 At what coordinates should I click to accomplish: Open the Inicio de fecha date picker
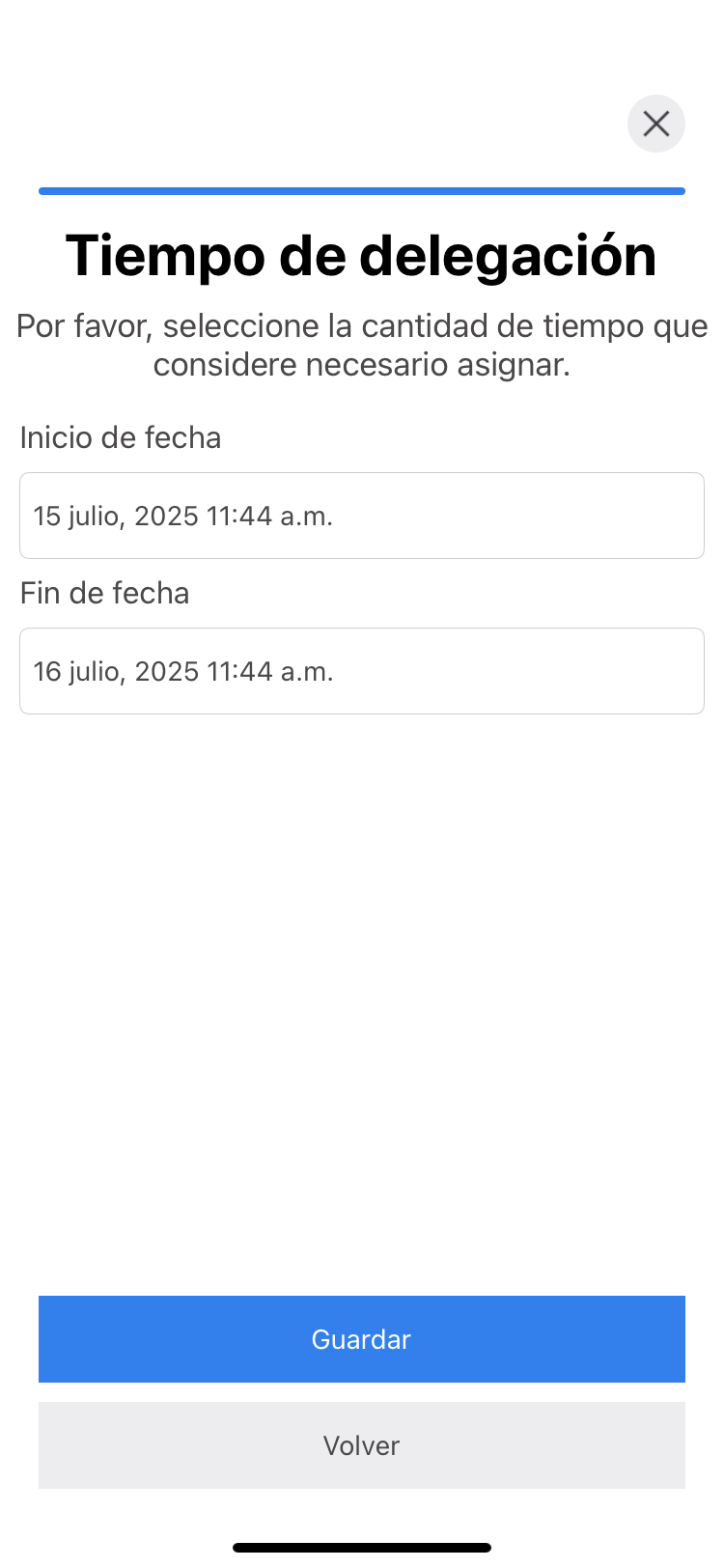pyautogui.click(x=362, y=516)
